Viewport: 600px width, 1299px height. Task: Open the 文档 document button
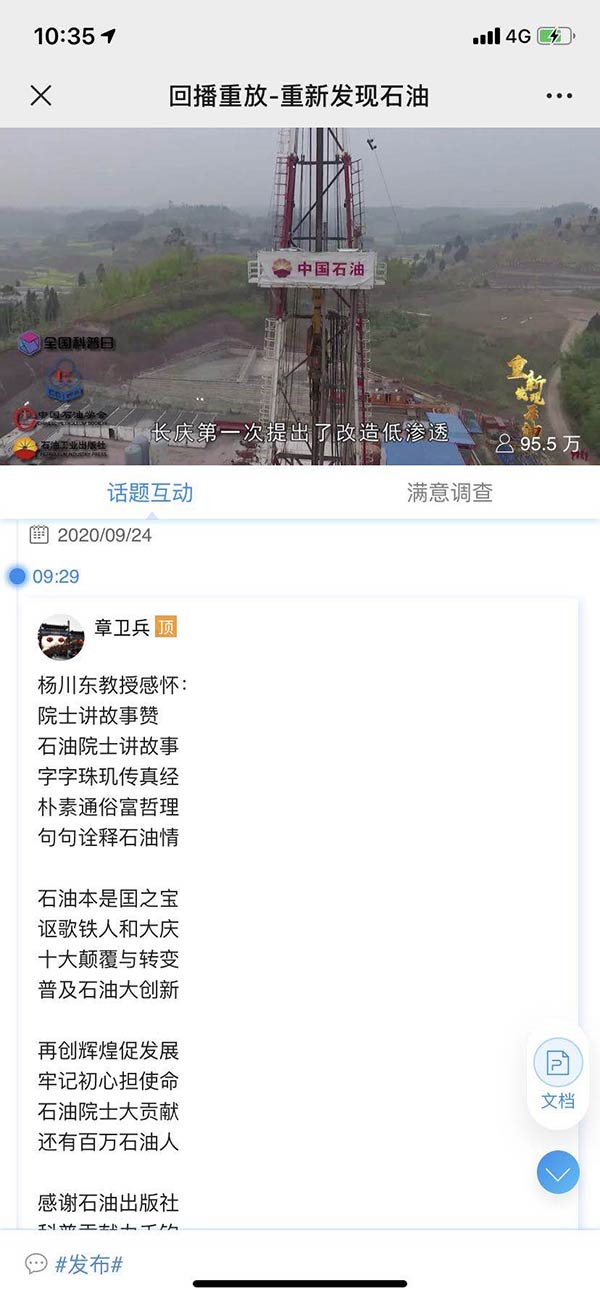(x=558, y=1072)
